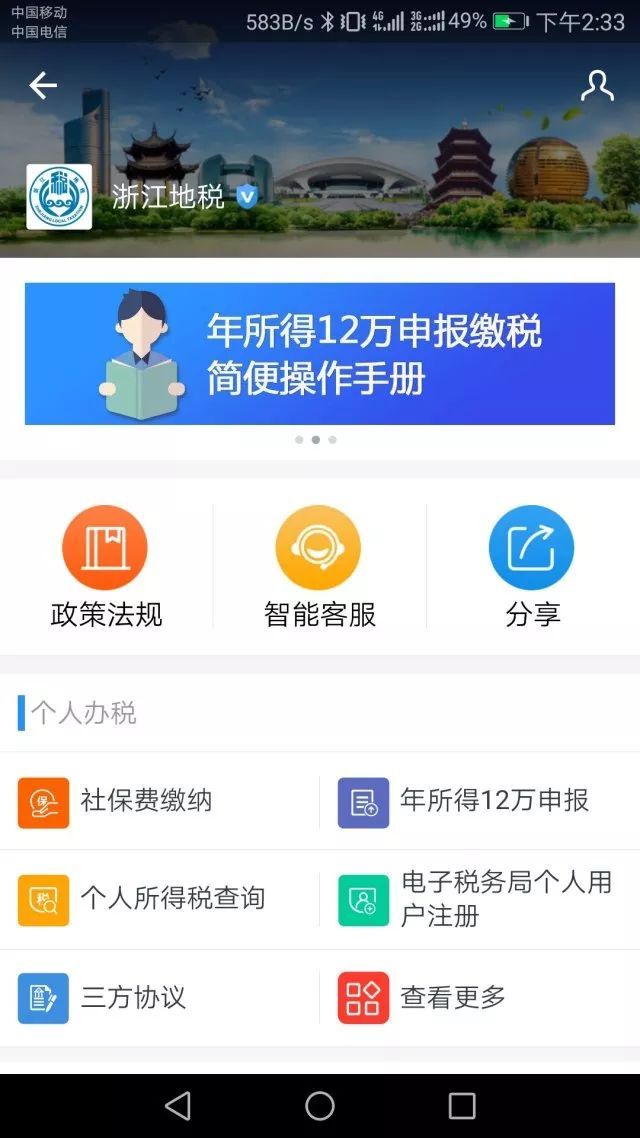Viewport: 640px width, 1138px height.
Task: Open the user profile icon
Action: tap(597, 86)
